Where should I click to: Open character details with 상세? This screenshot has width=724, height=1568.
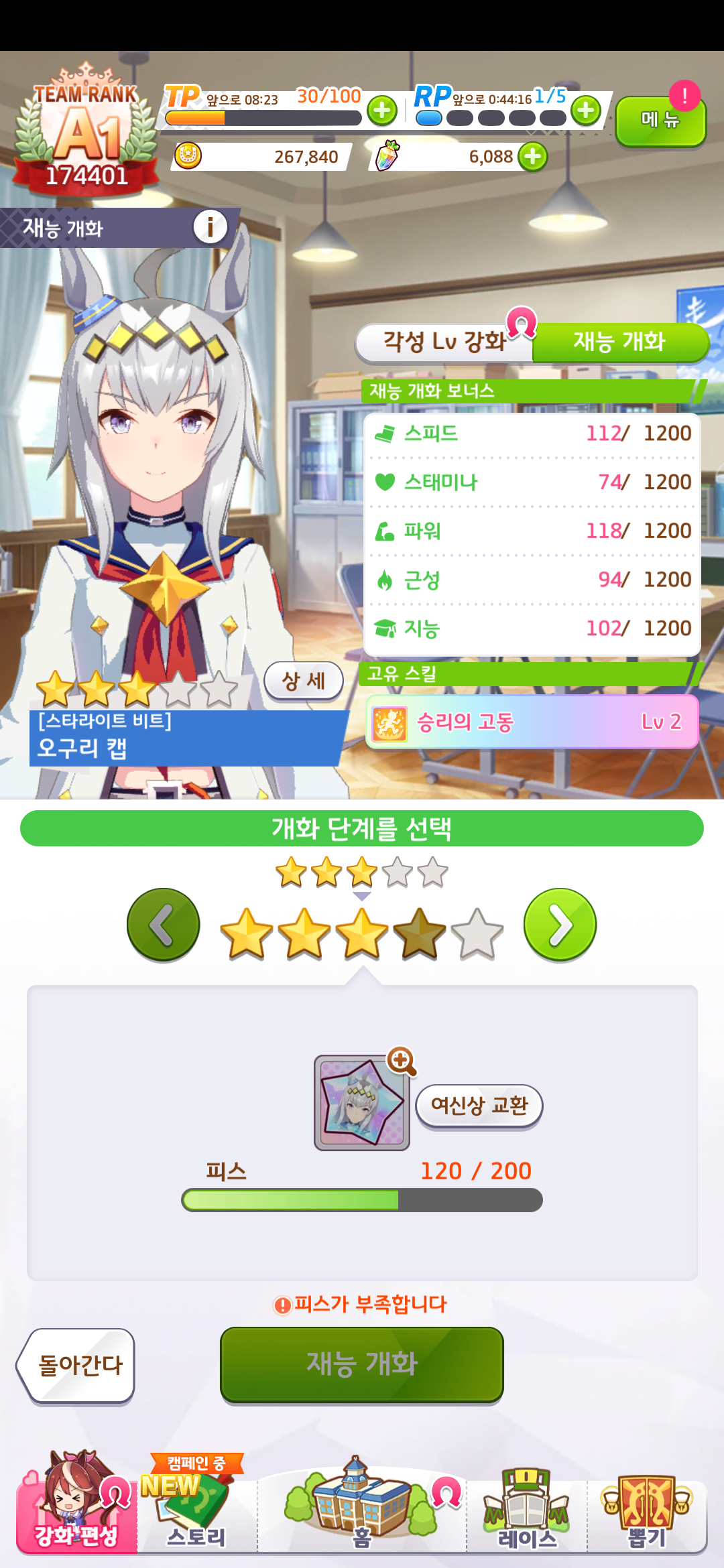pos(304,681)
